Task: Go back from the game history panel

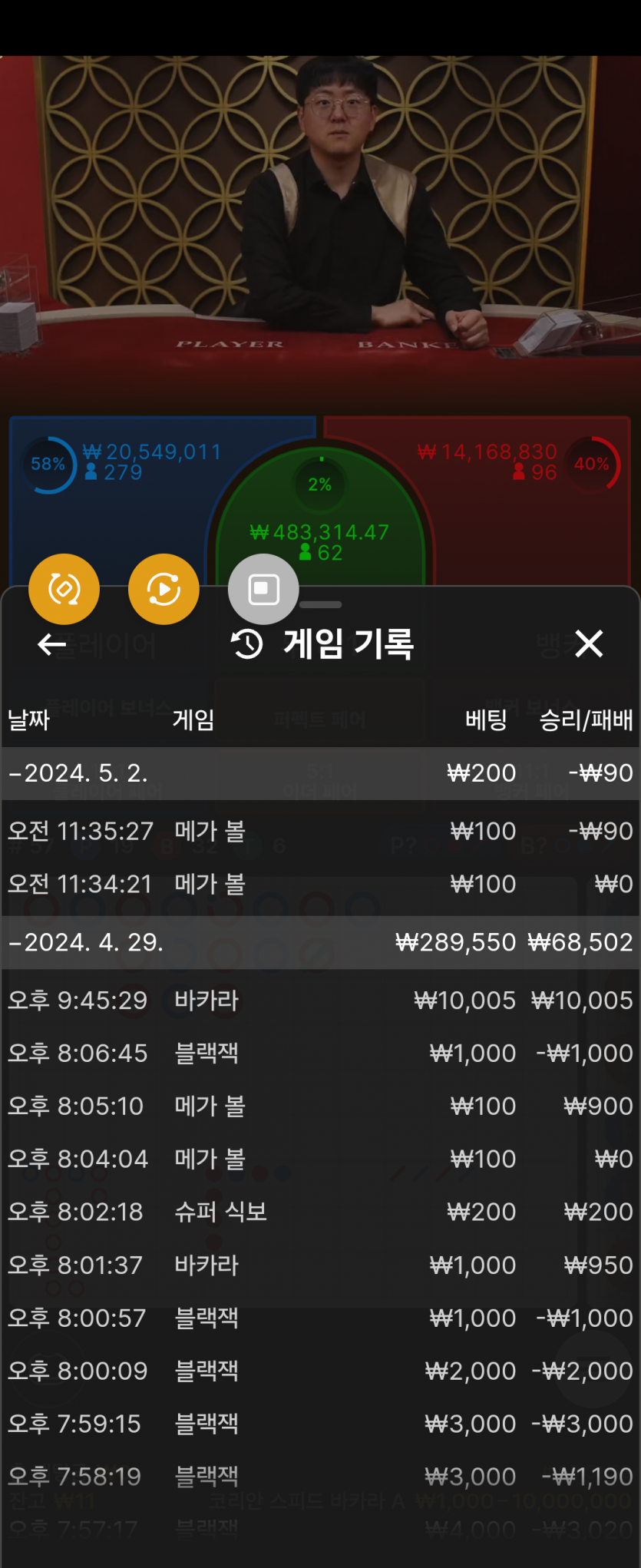Action: 51,644
